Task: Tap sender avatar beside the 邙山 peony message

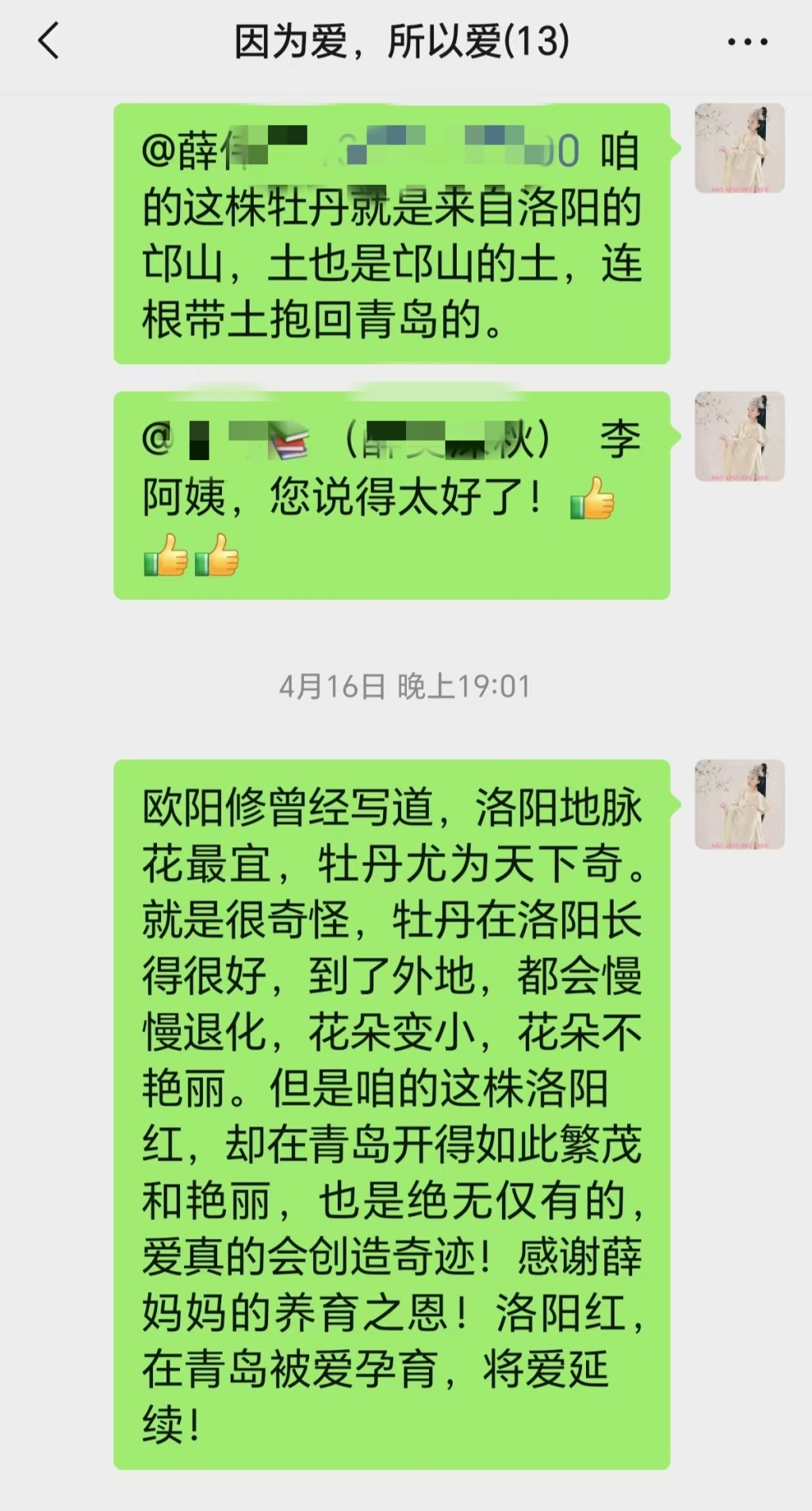Action: click(x=739, y=148)
